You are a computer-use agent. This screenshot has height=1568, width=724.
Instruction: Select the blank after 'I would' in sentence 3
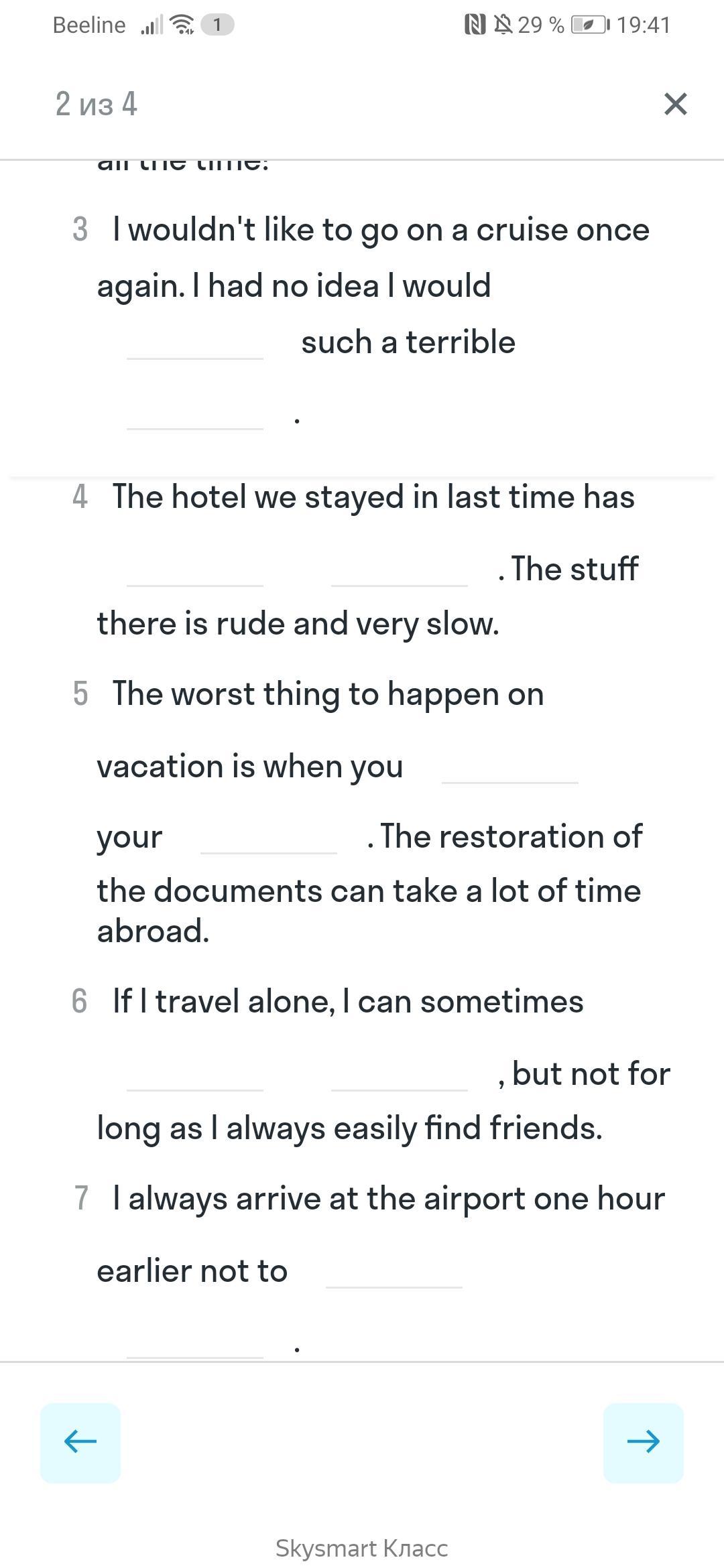[x=195, y=342]
